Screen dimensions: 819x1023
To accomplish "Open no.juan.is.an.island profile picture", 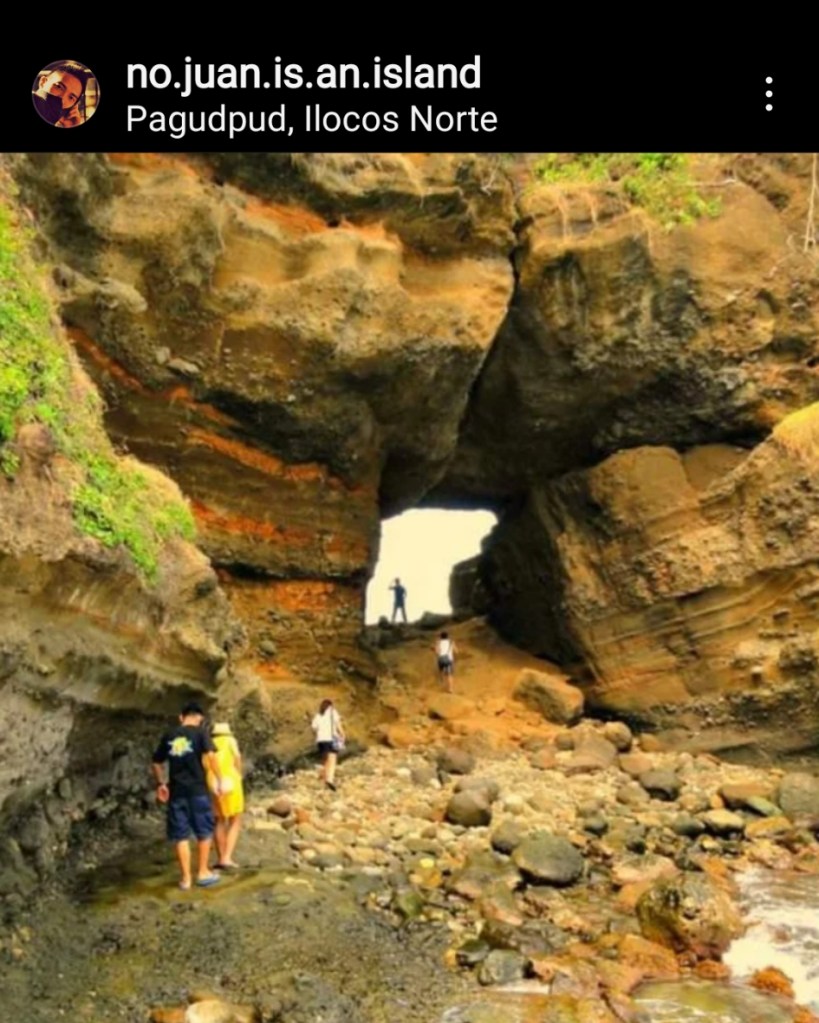I will tap(65, 94).
